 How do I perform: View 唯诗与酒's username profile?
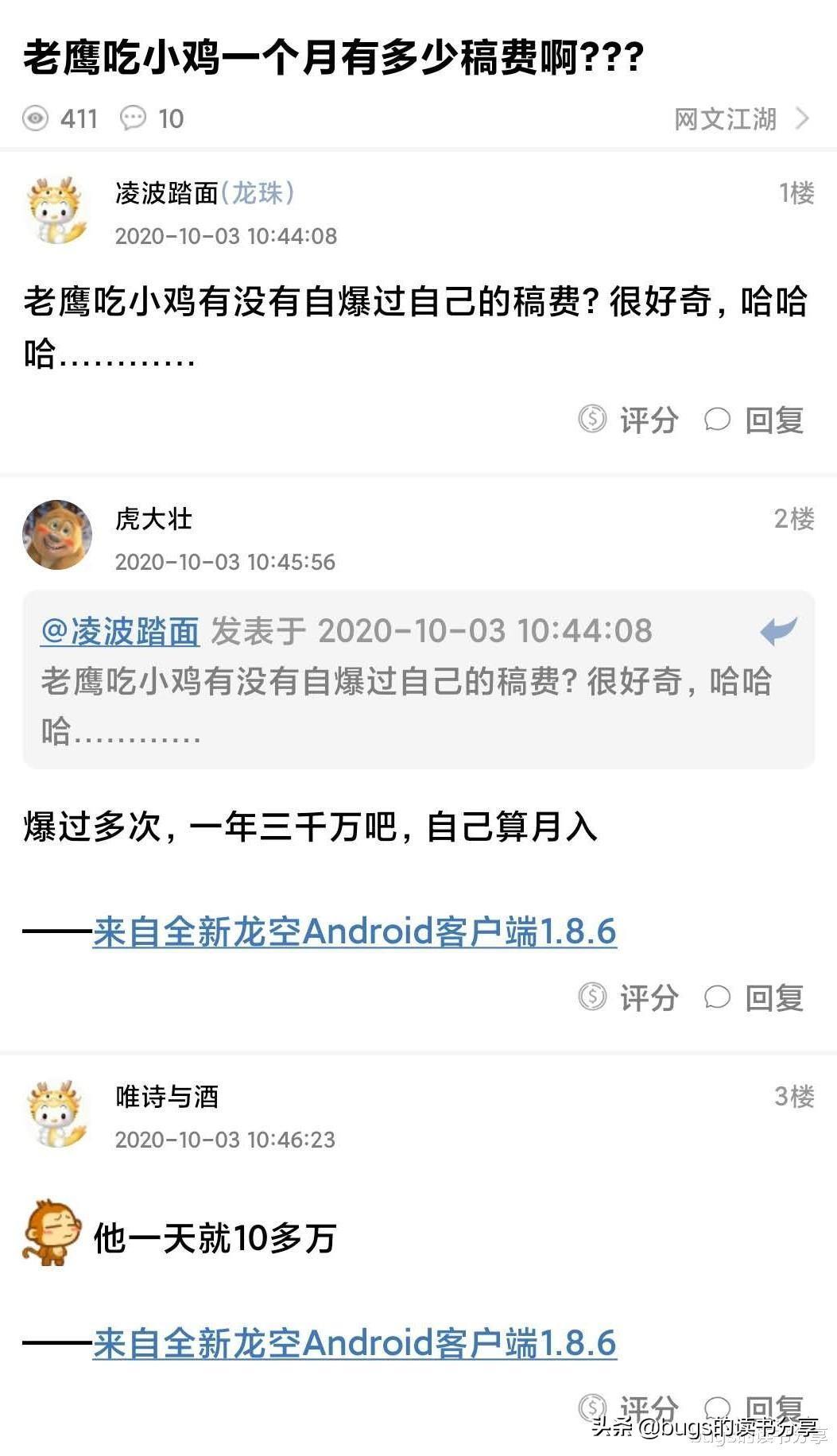click(x=167, y=1097)
